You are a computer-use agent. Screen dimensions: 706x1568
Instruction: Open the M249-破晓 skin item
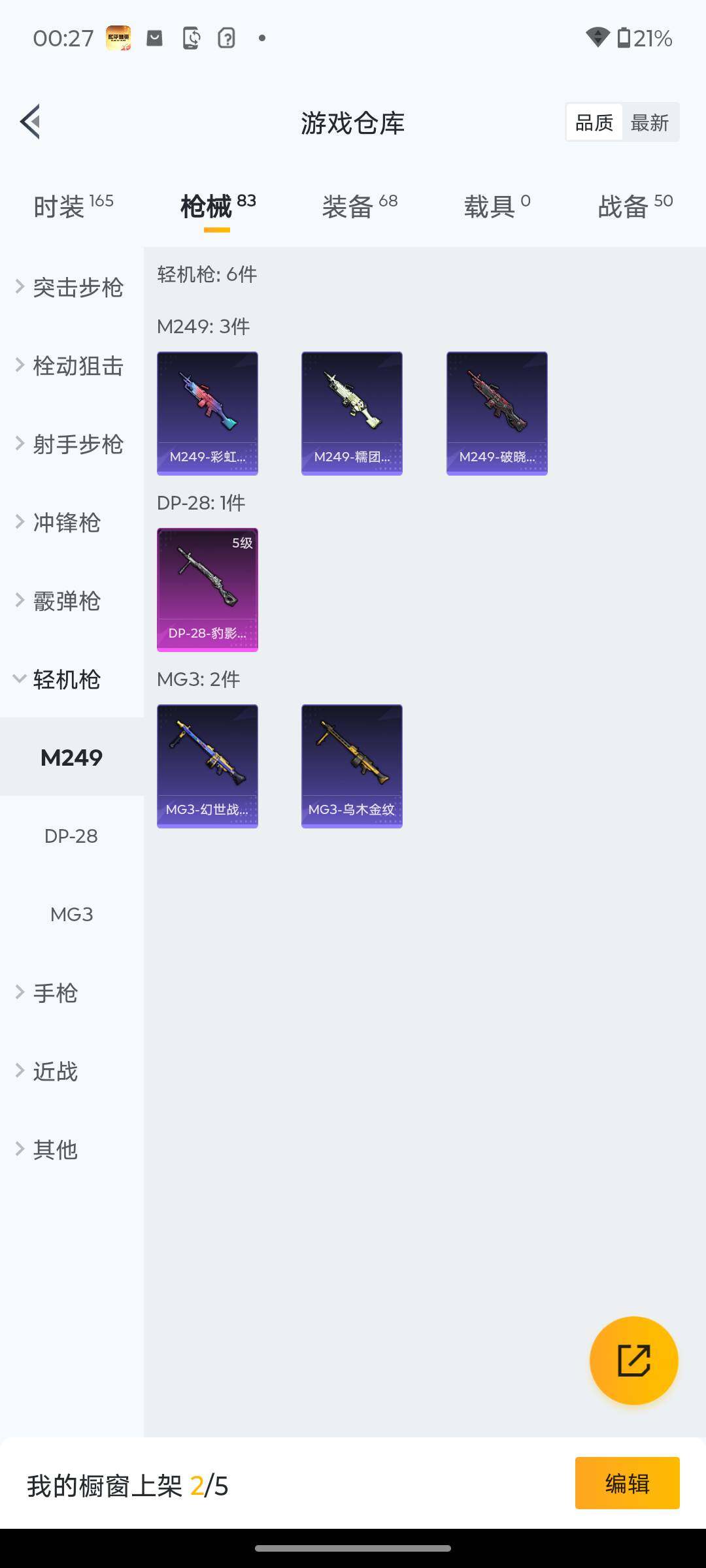[x=497, y=413]
